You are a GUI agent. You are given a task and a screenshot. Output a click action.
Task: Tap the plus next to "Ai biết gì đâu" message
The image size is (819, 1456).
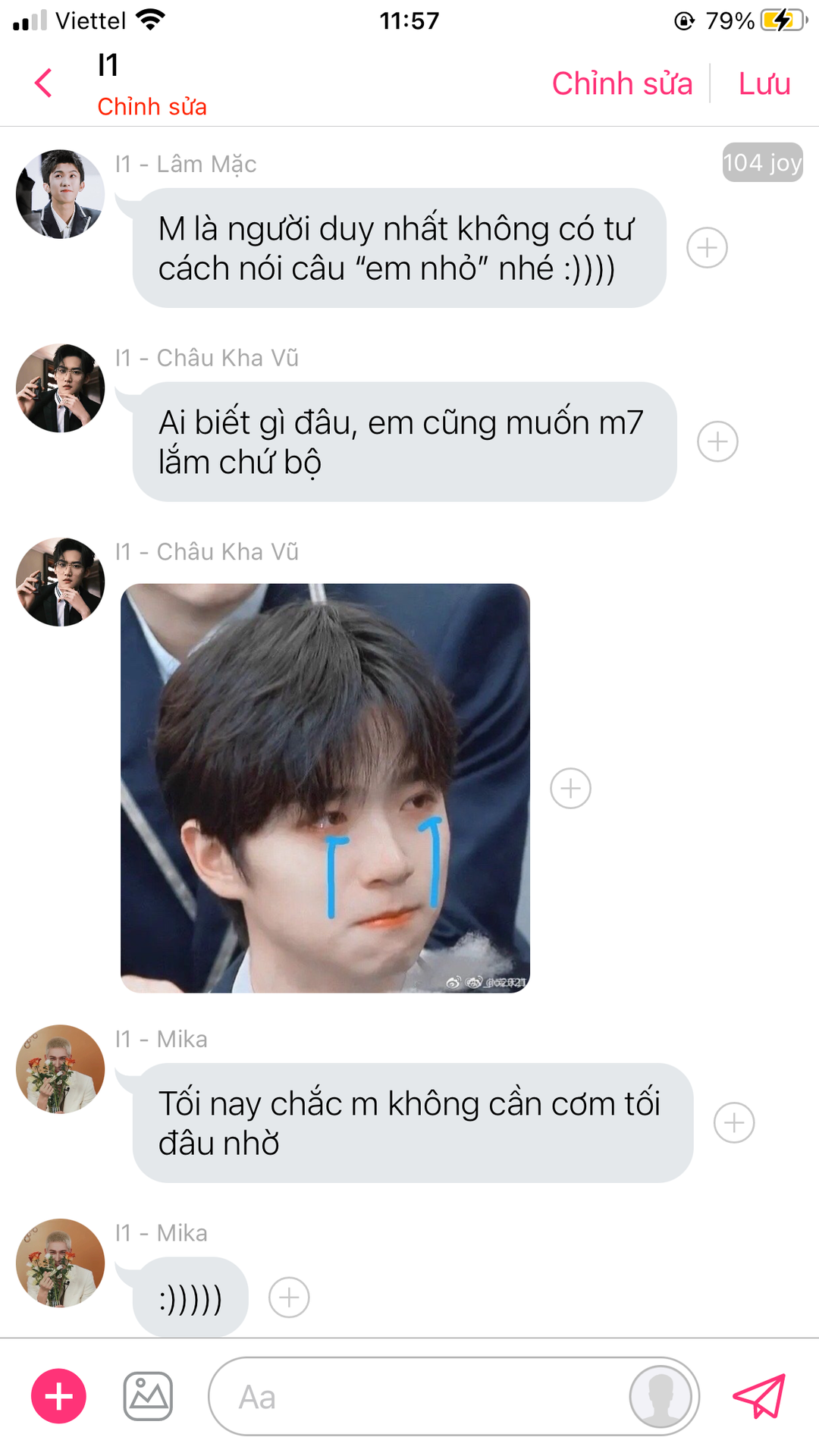coord(717,441)
